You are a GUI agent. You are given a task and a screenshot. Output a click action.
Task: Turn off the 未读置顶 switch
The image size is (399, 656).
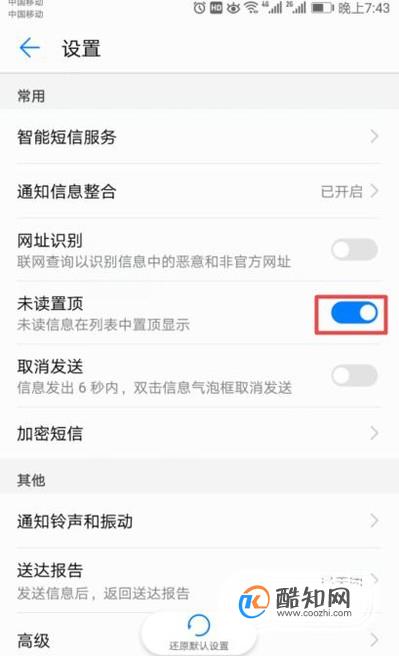coord(354,313)
